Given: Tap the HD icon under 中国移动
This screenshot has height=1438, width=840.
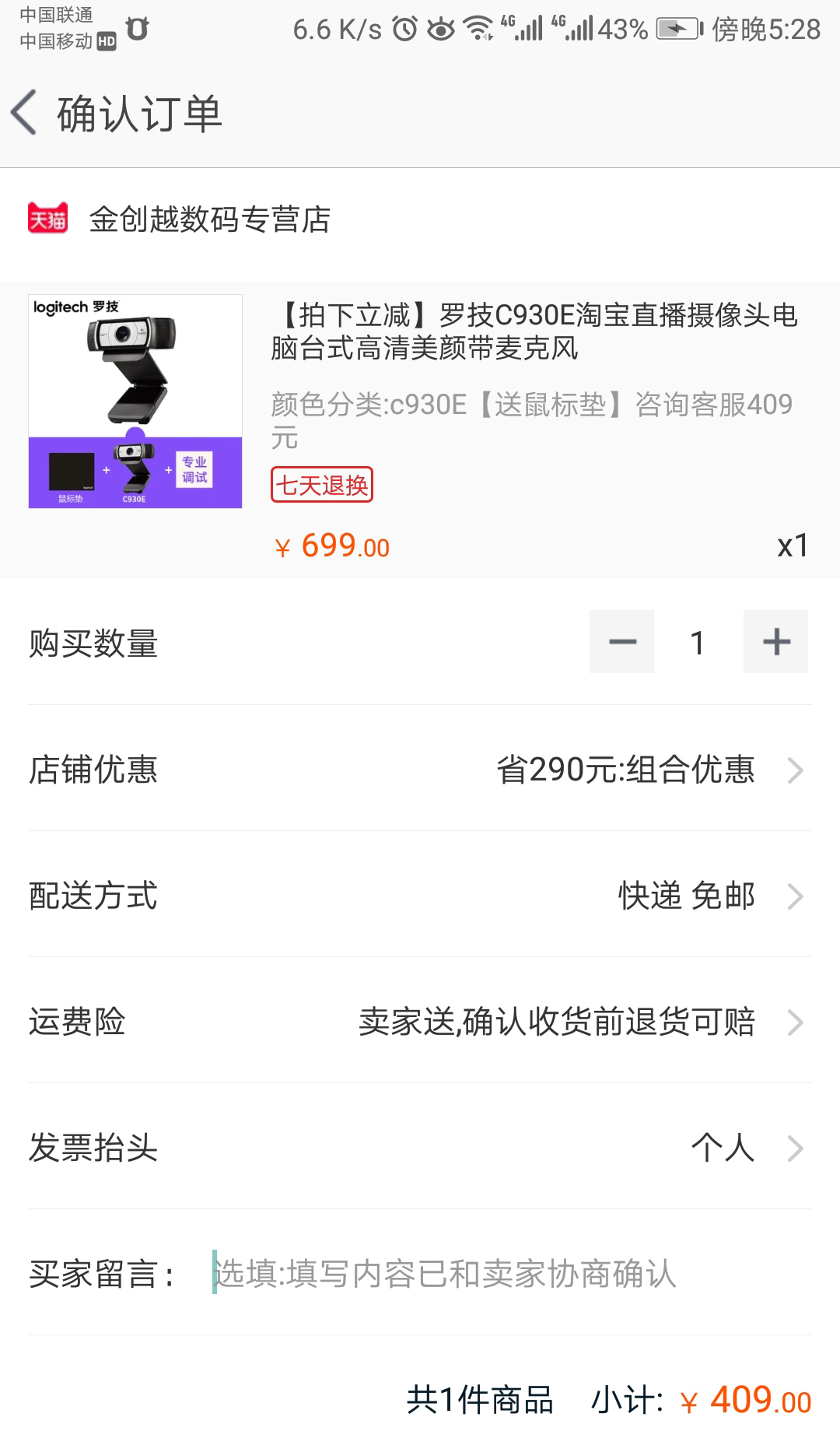Looking at the screenshot, I should coord(107,43).
